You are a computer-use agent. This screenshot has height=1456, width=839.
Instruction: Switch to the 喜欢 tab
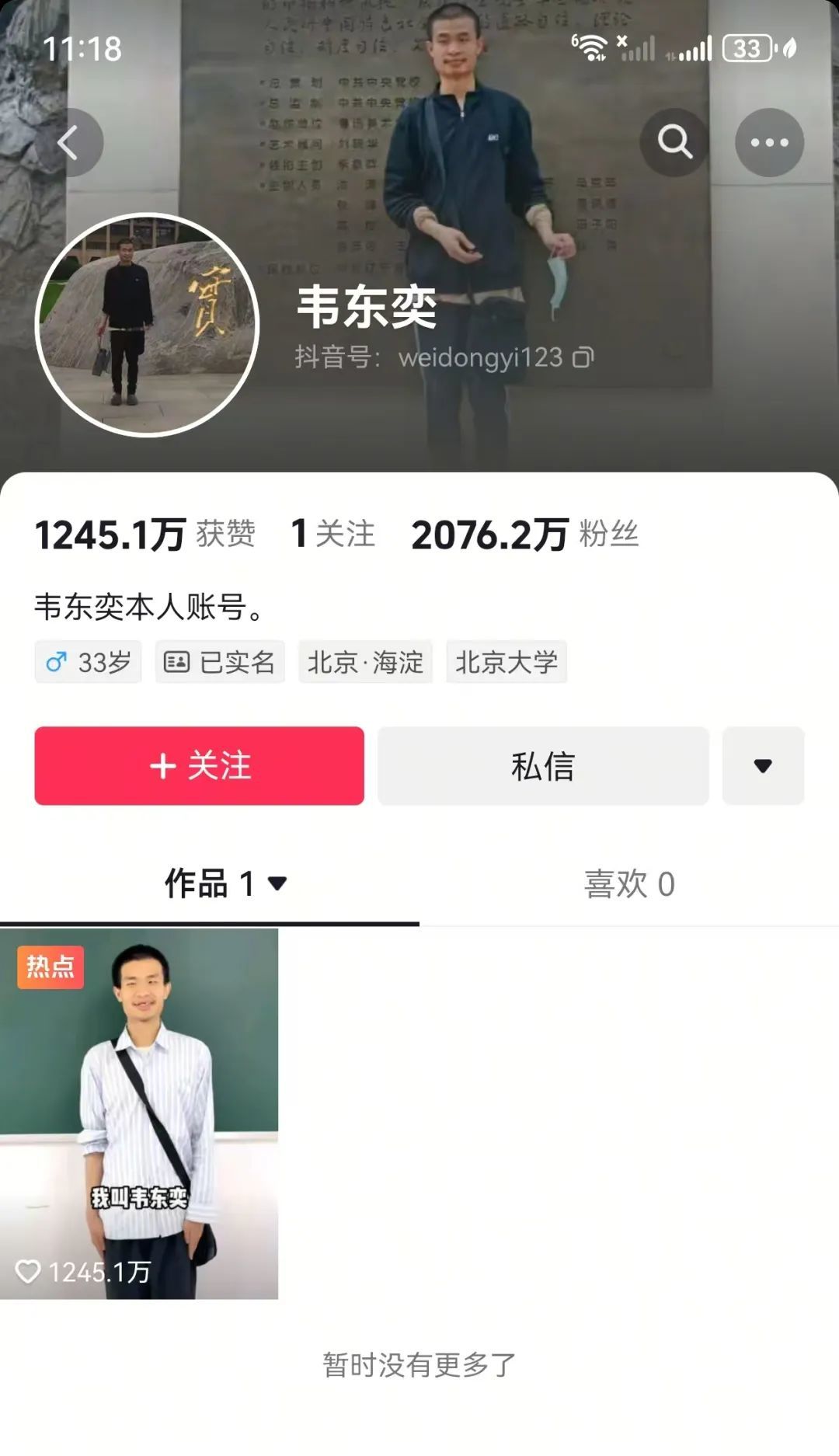pyautogui.click(x=629, y=883)
